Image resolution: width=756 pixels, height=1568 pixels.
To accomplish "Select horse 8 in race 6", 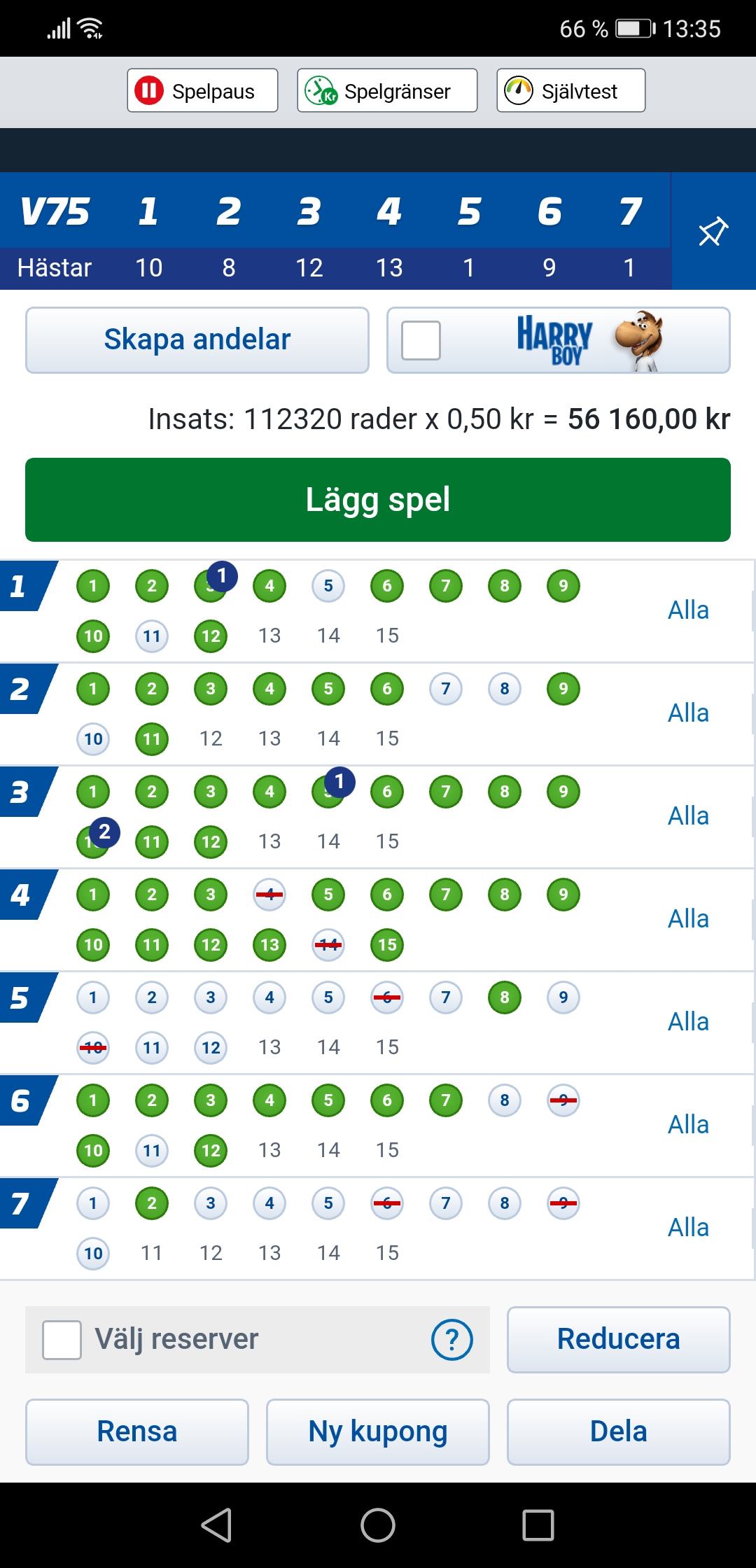I will point(505,1100).
